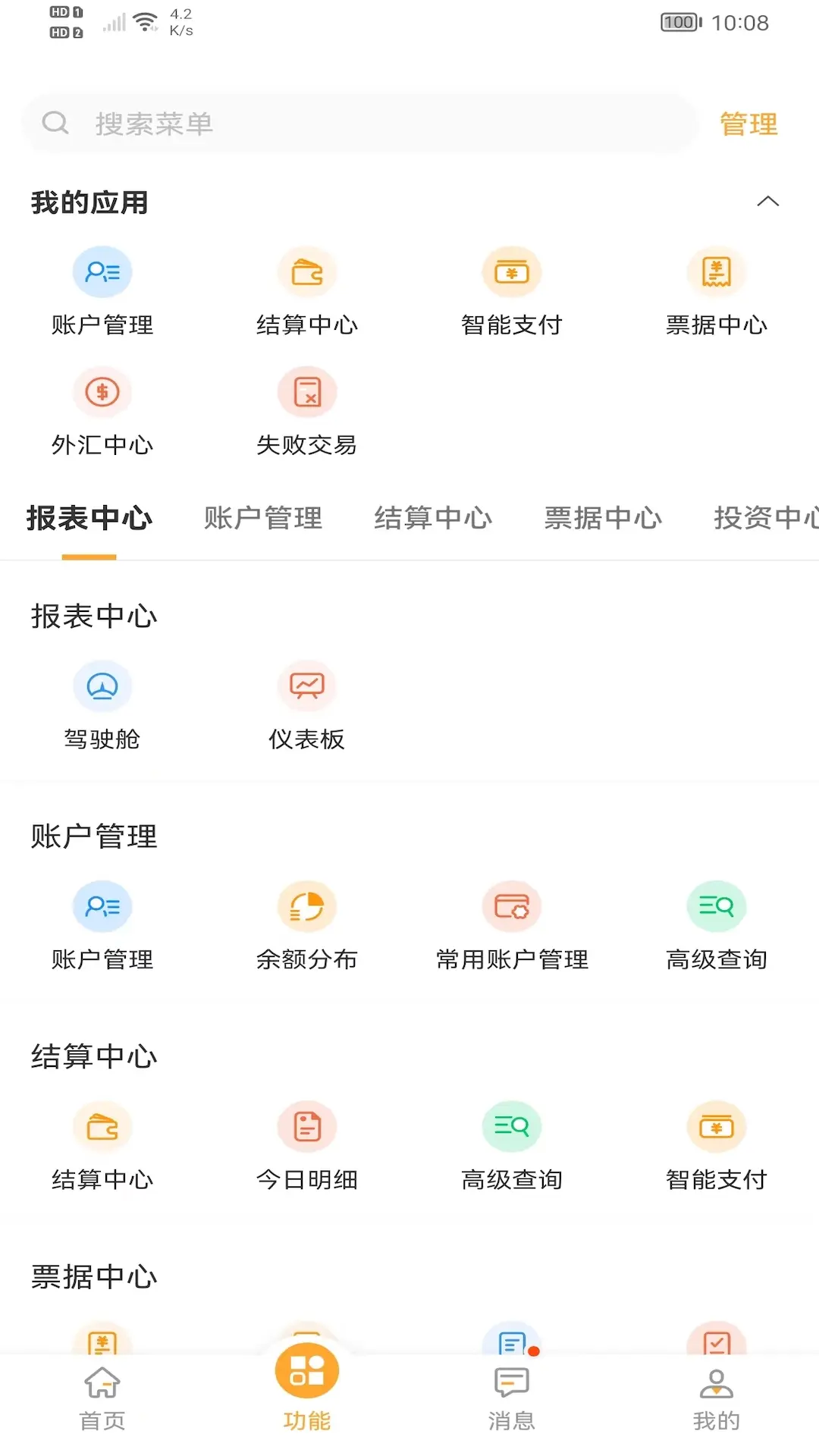Viewport: 819px width, 1456px height.
Task: Open 高级查询 under 账户管理 section
Action: pos(717,905)
